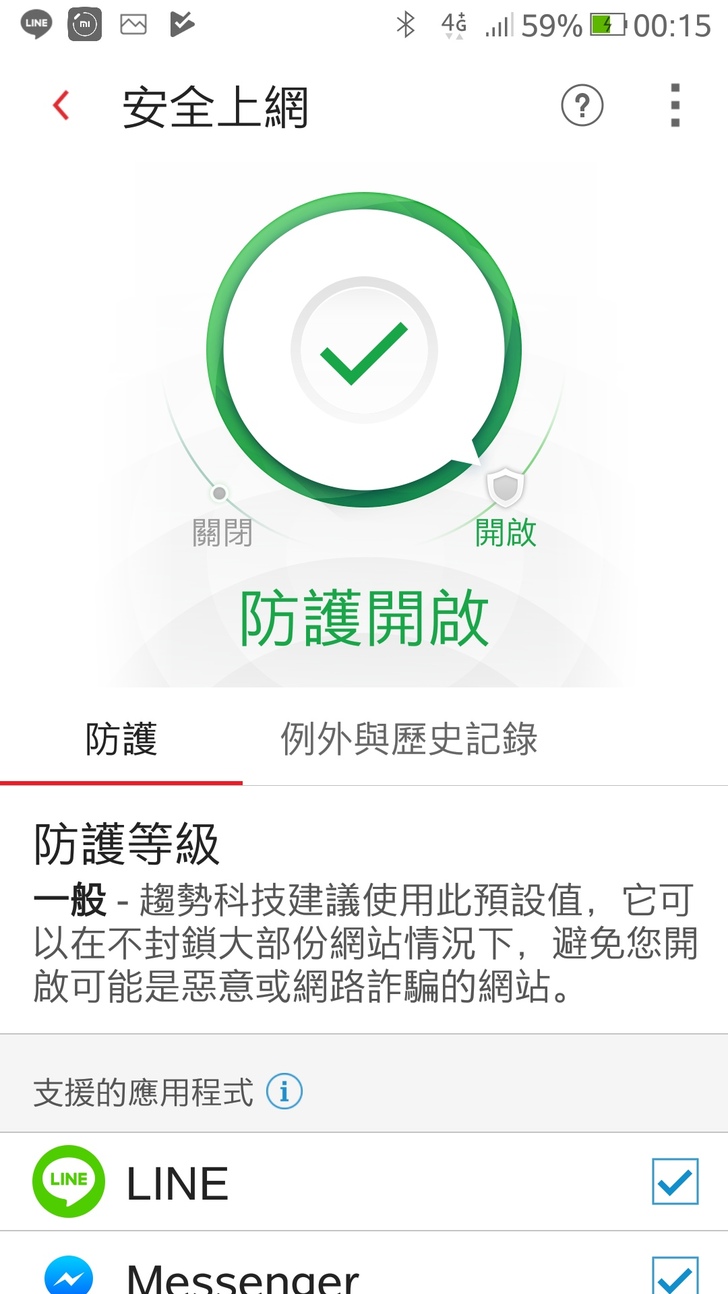
Task: Uncheck the LINE checkbox
Action: pos(675,1182)
